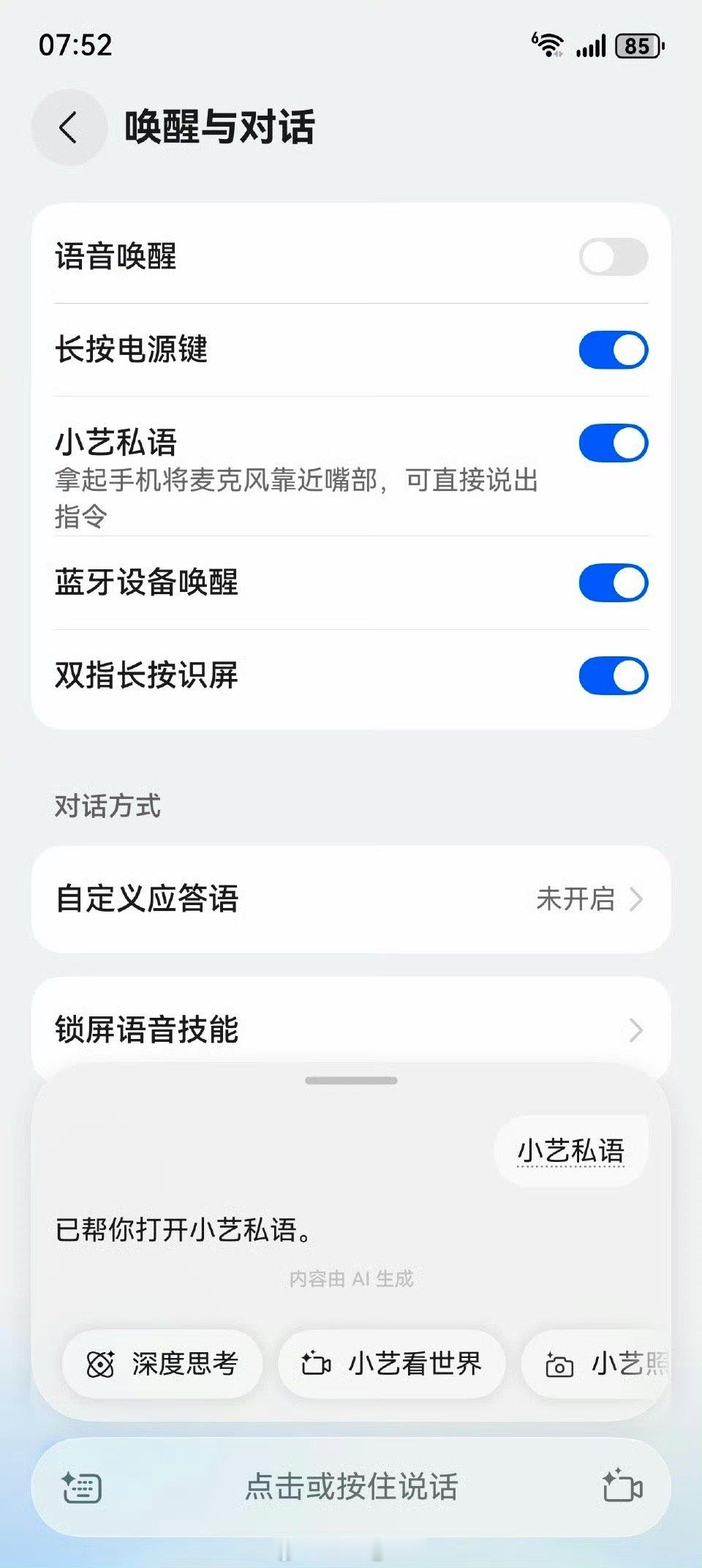The width and height of the screenshot is (702, 1568).
Task: Enable the 语音唤醒 toggle
Action: (x=613, y=258)
